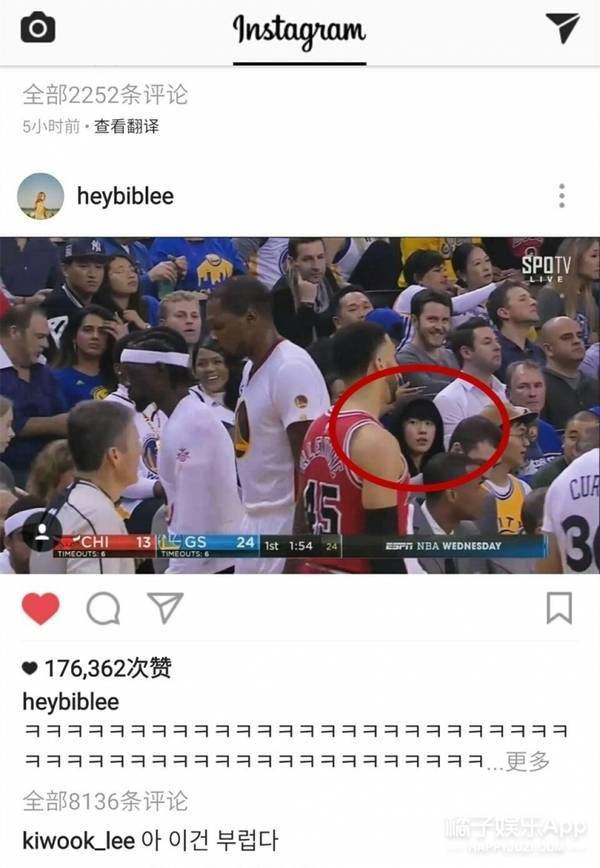Image resolution: width=600 pixels, height=868 pixels.
Task: Open the post's three-dot overflow menu
Action: [x=562, y=196]
